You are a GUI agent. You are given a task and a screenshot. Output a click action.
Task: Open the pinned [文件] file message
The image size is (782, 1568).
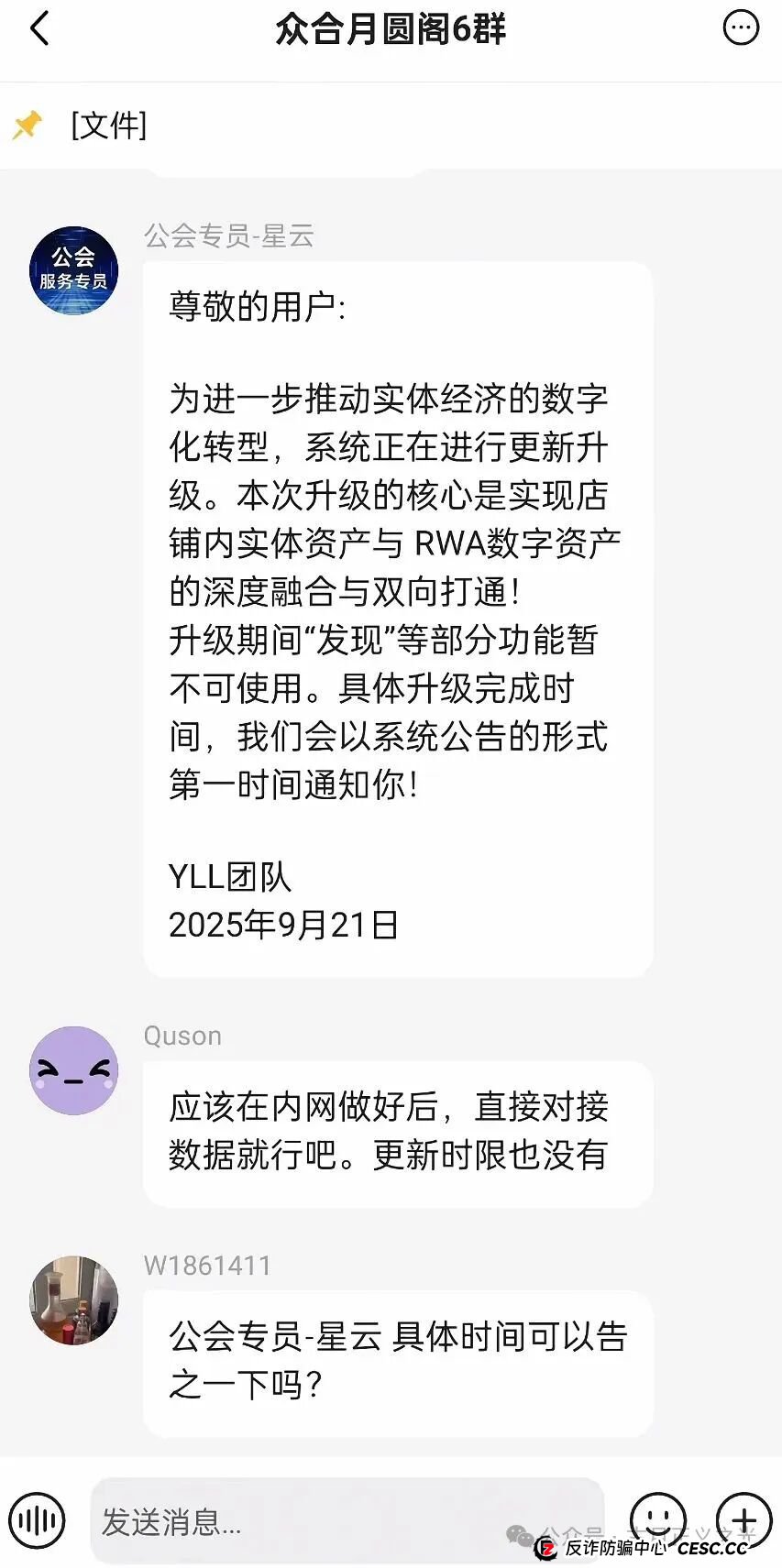[106, 126]
